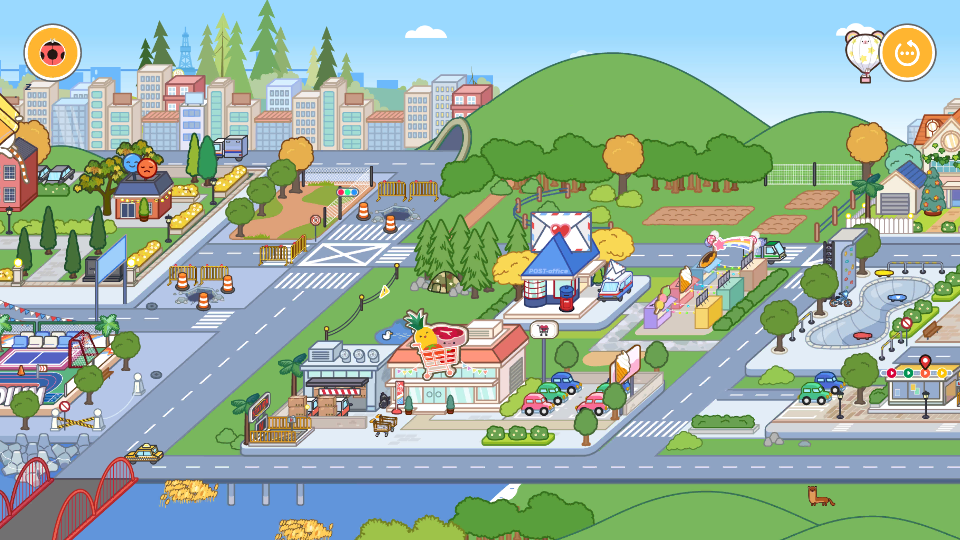Visit the camping tent in the pine trees
The width and height of the screenshot is (960, 540).
(442, 280)
